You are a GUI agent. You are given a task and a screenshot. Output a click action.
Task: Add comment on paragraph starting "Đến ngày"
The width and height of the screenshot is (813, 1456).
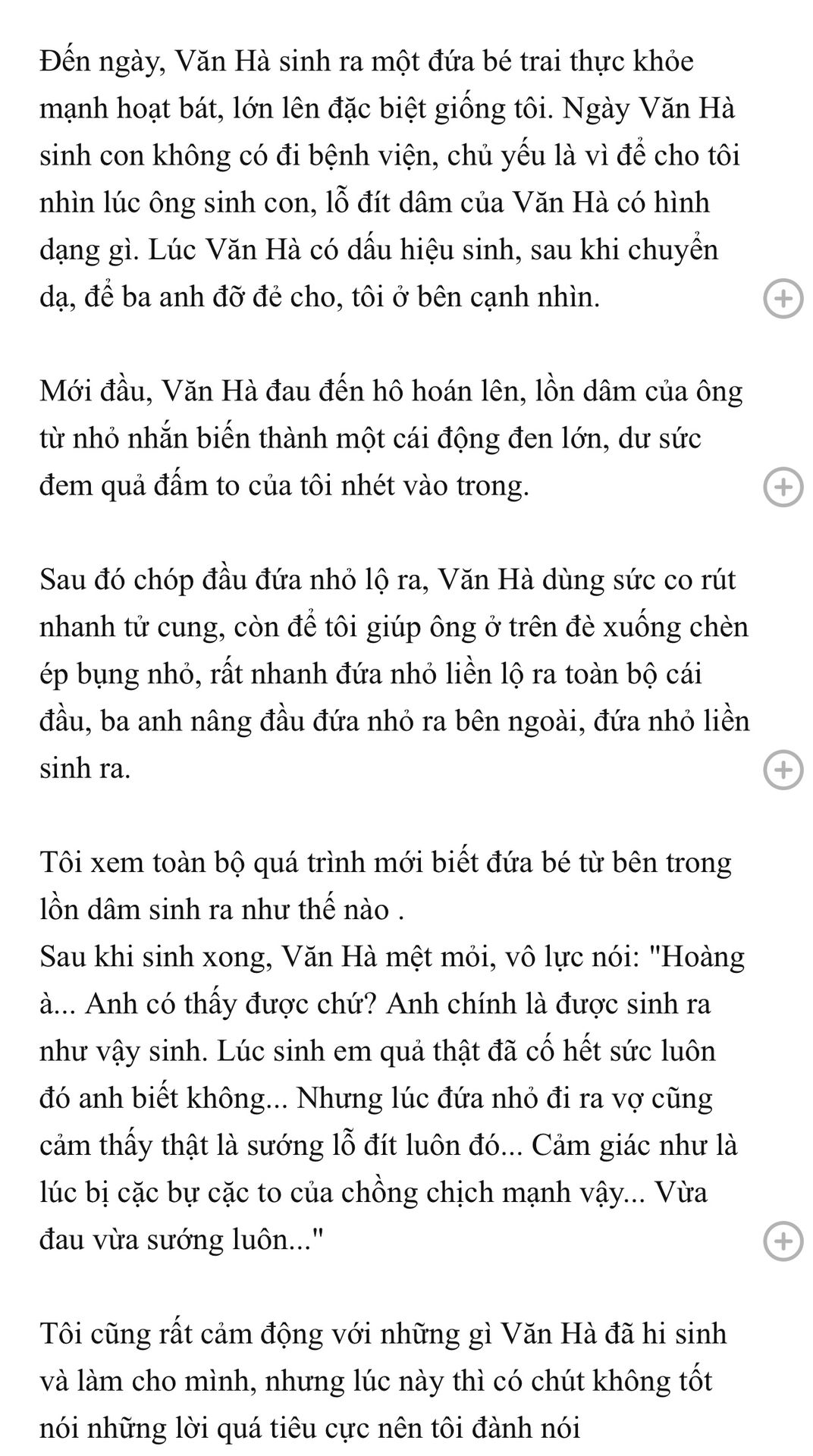tap(783, 299)
